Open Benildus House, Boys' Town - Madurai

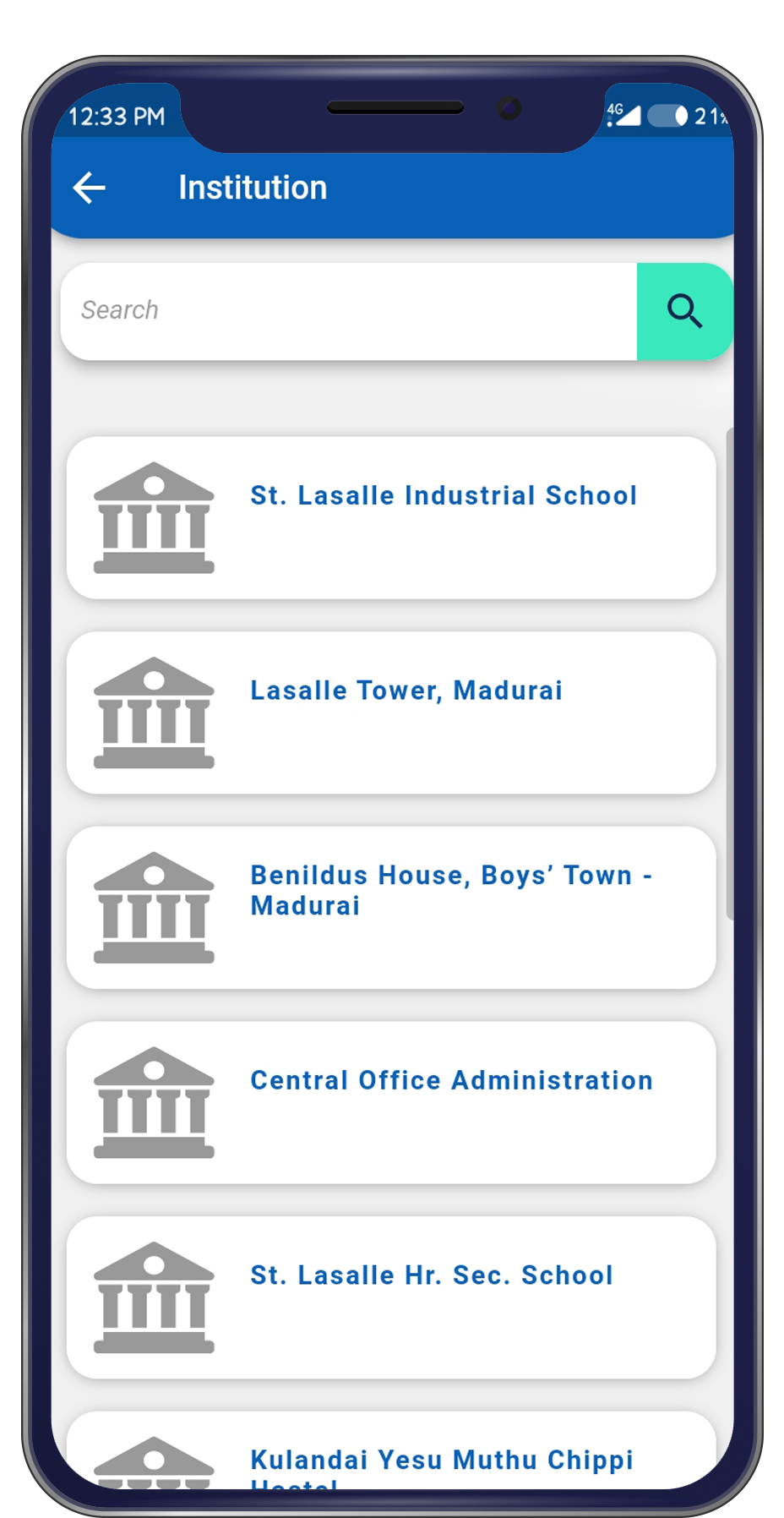tap(391, 907)
